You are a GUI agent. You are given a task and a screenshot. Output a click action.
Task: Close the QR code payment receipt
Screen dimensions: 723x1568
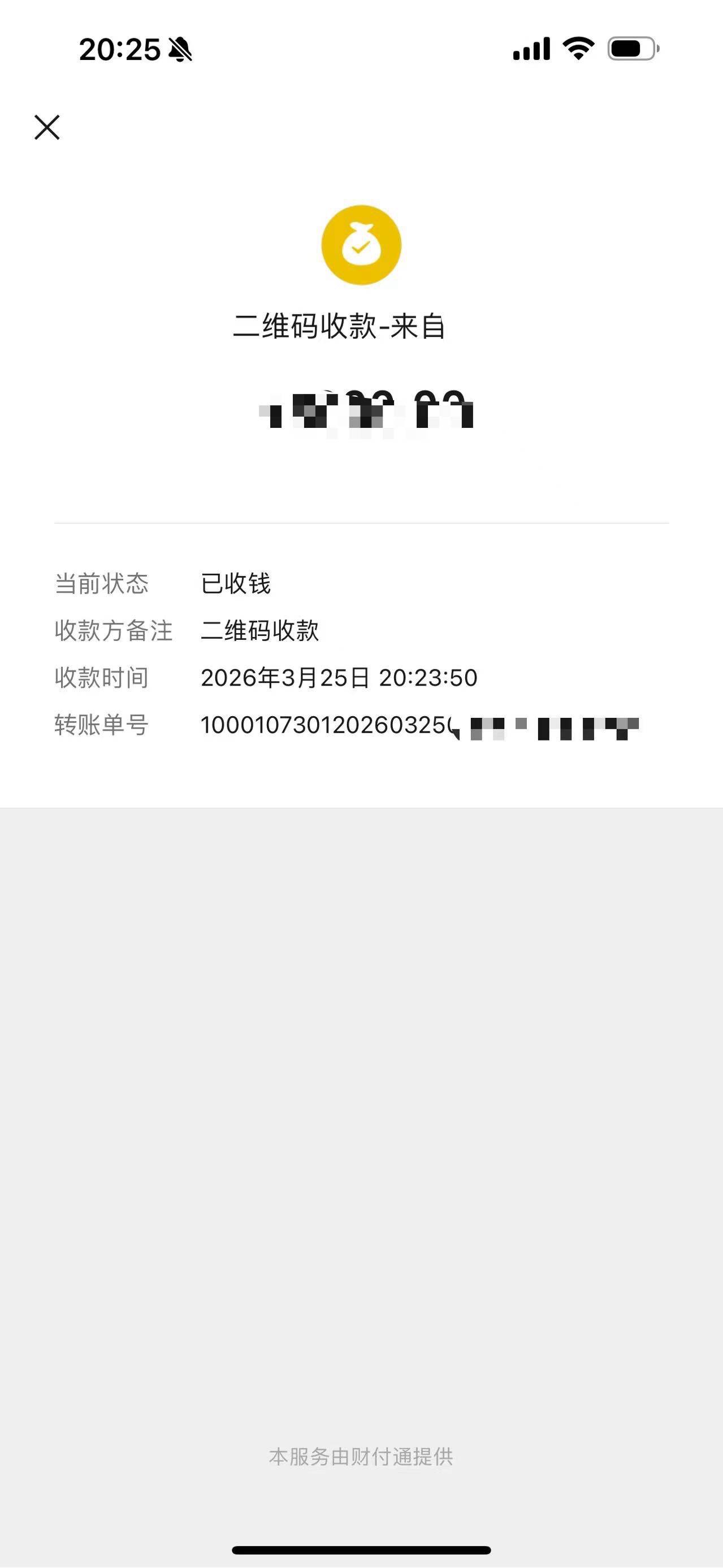47,127
